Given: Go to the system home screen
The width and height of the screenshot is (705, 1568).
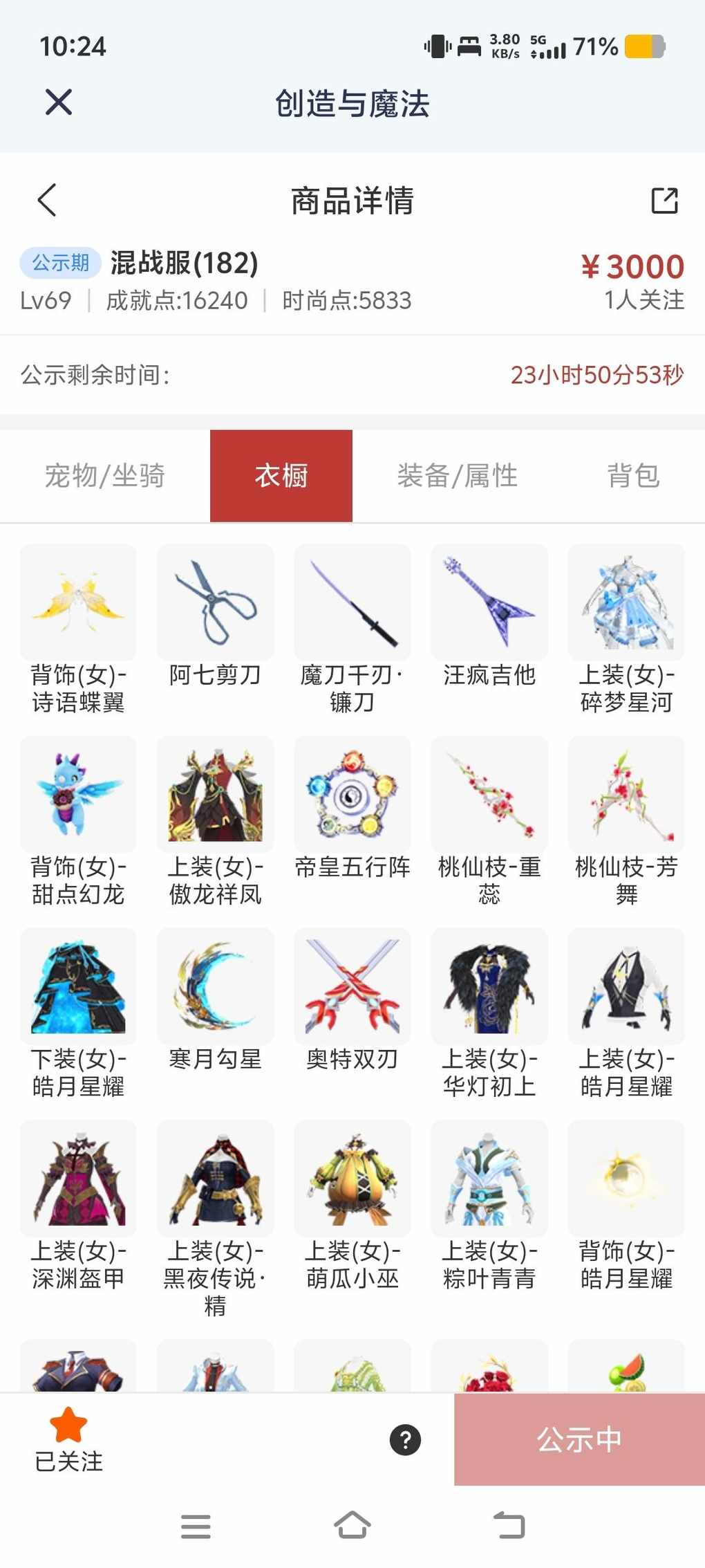Looking at the screenshot, I should (x=352, y=1525).
